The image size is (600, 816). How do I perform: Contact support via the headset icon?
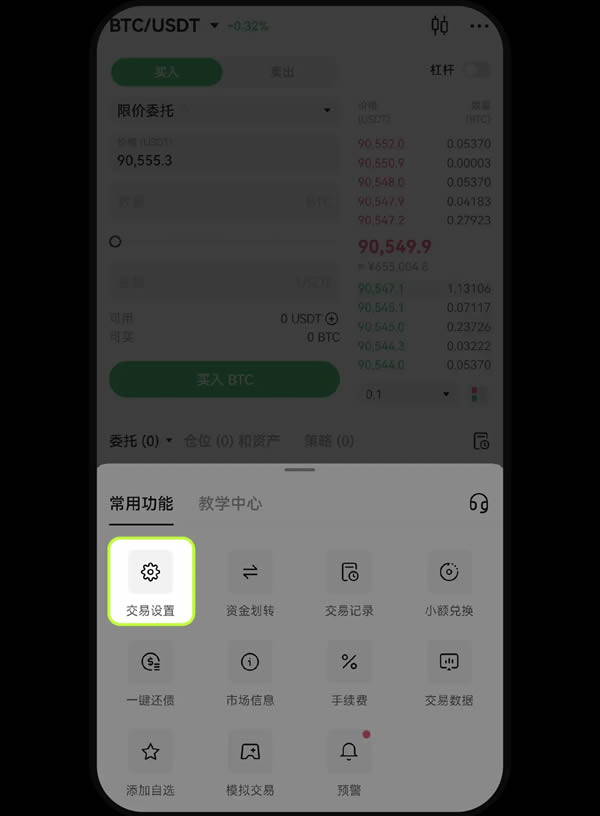coord(478,503)
